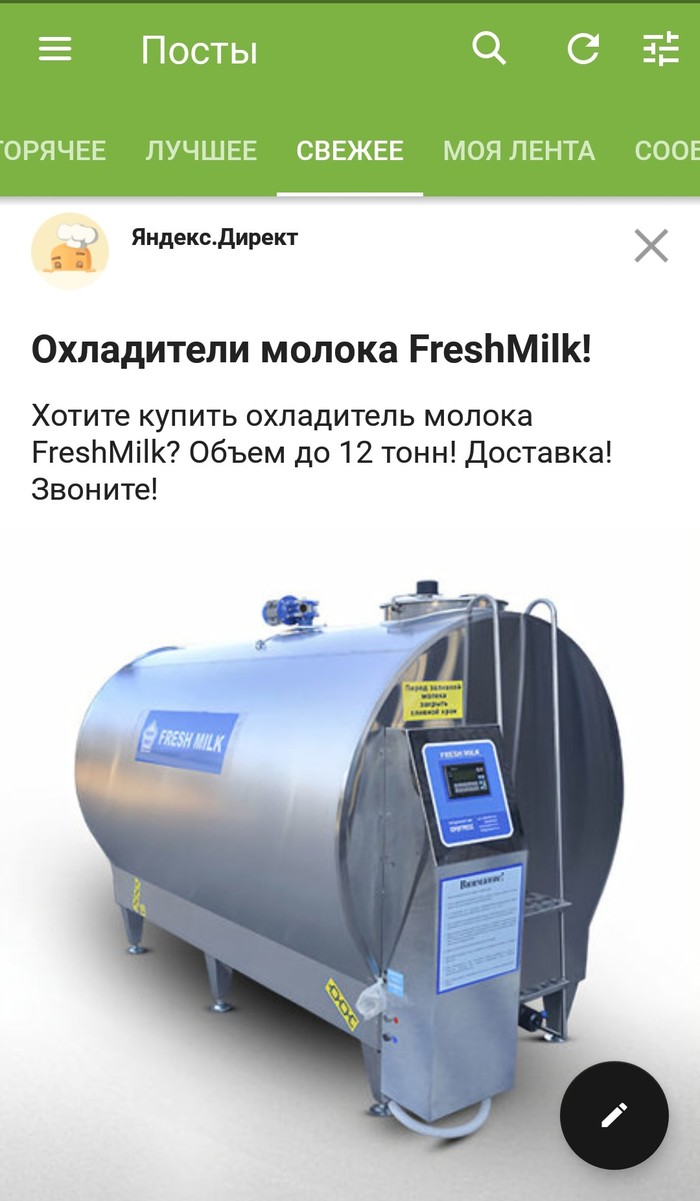The width and height of the screenshot is (700, 1201).
Task: Switch to the Моя лента tab
Action: 518,151
